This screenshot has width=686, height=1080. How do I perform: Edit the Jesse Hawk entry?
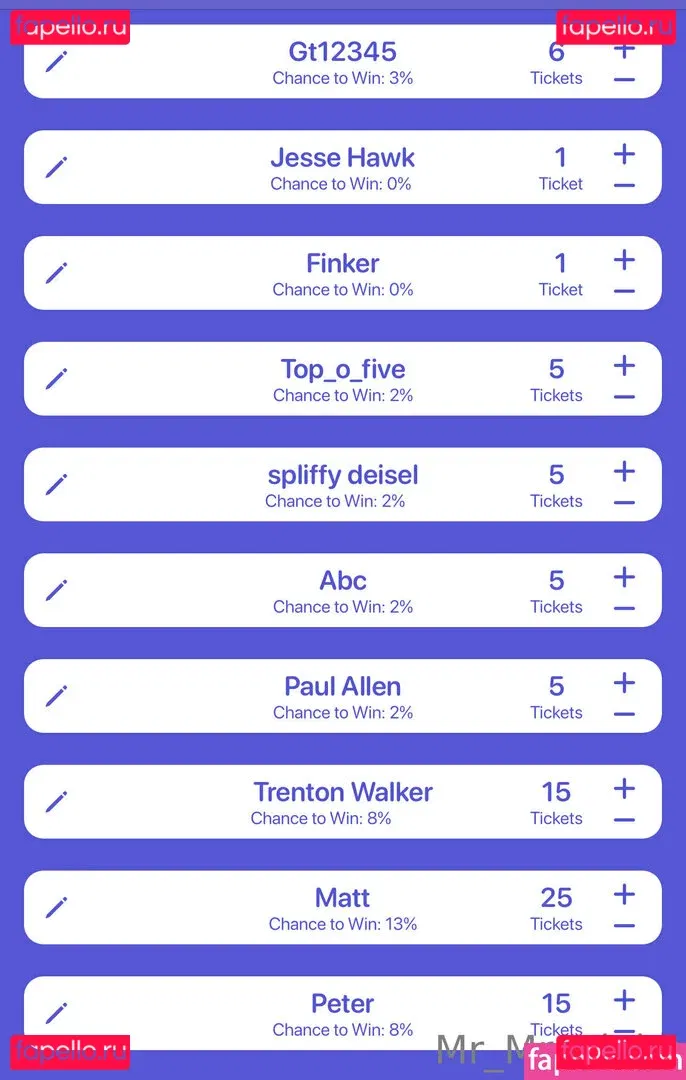click(x=57, y=166)
